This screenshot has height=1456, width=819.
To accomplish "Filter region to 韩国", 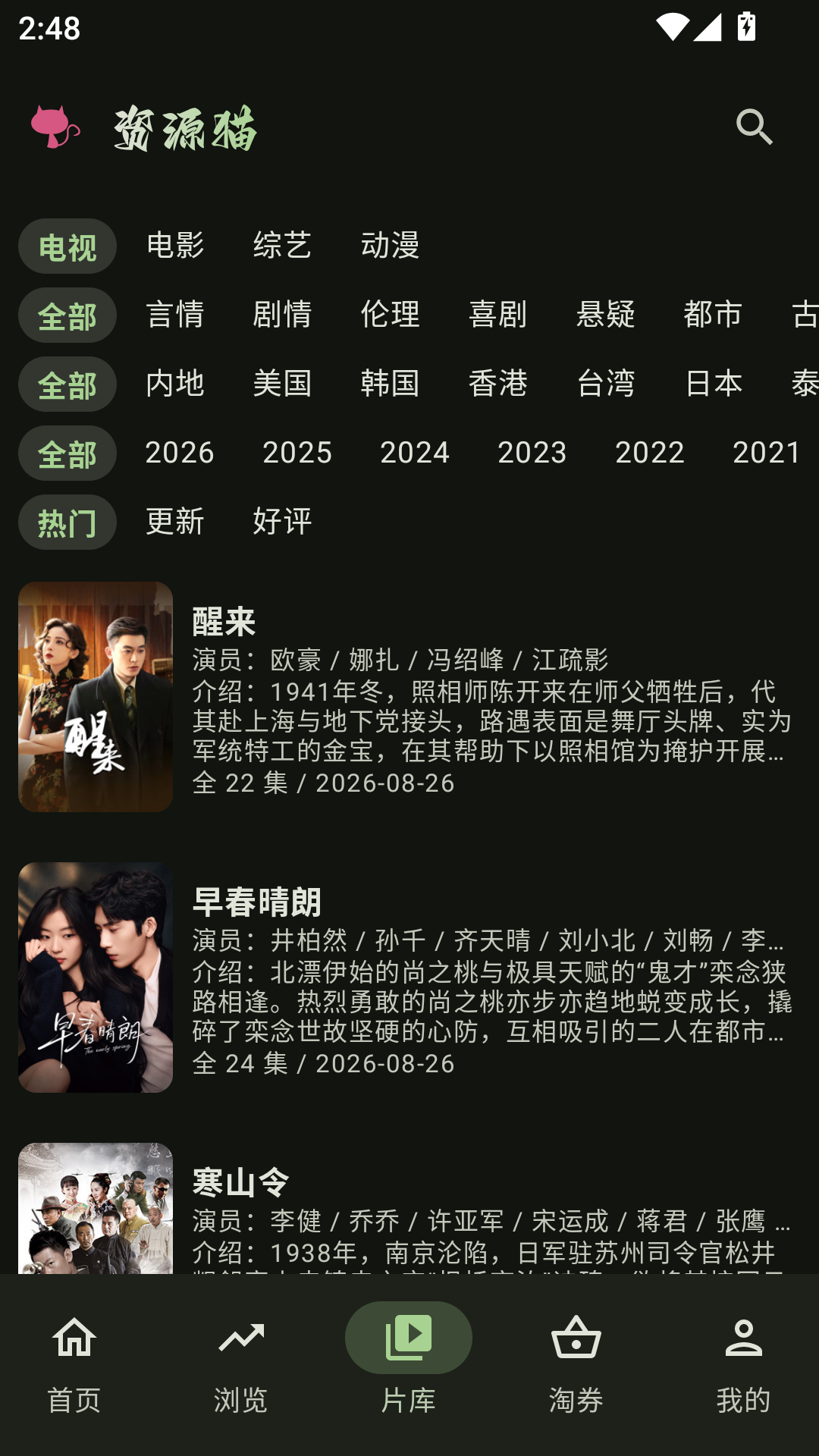I will (x=390, y=384).
